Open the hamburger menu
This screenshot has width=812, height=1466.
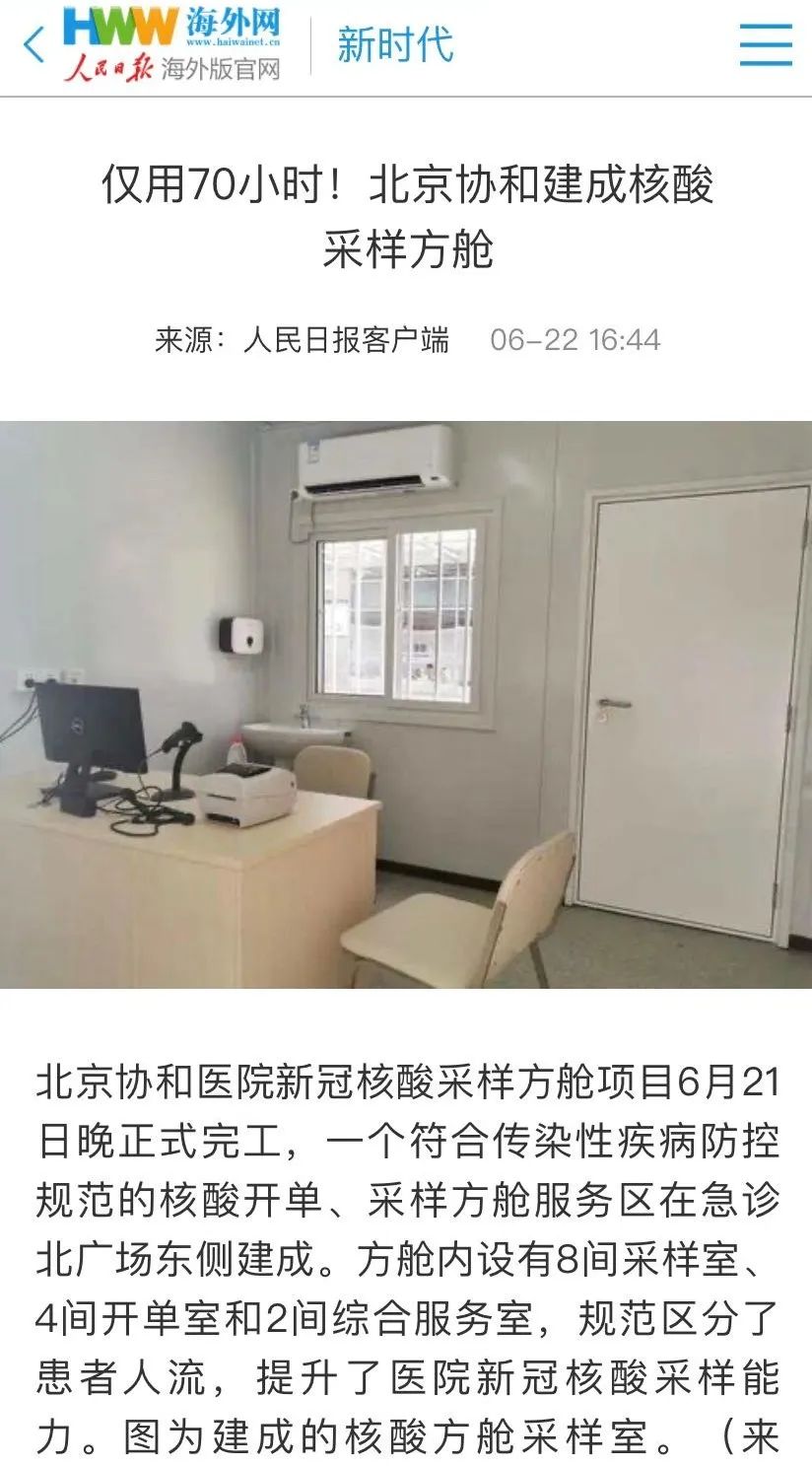(766, 45)
